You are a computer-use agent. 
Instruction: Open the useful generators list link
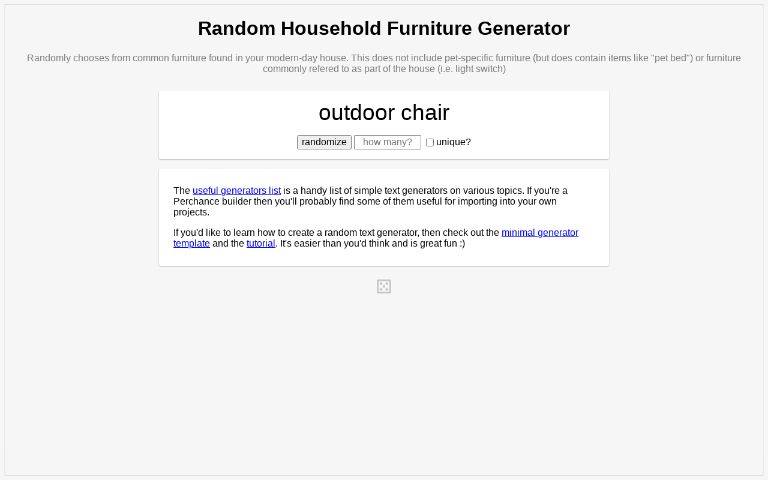click(x=236, y=190)
